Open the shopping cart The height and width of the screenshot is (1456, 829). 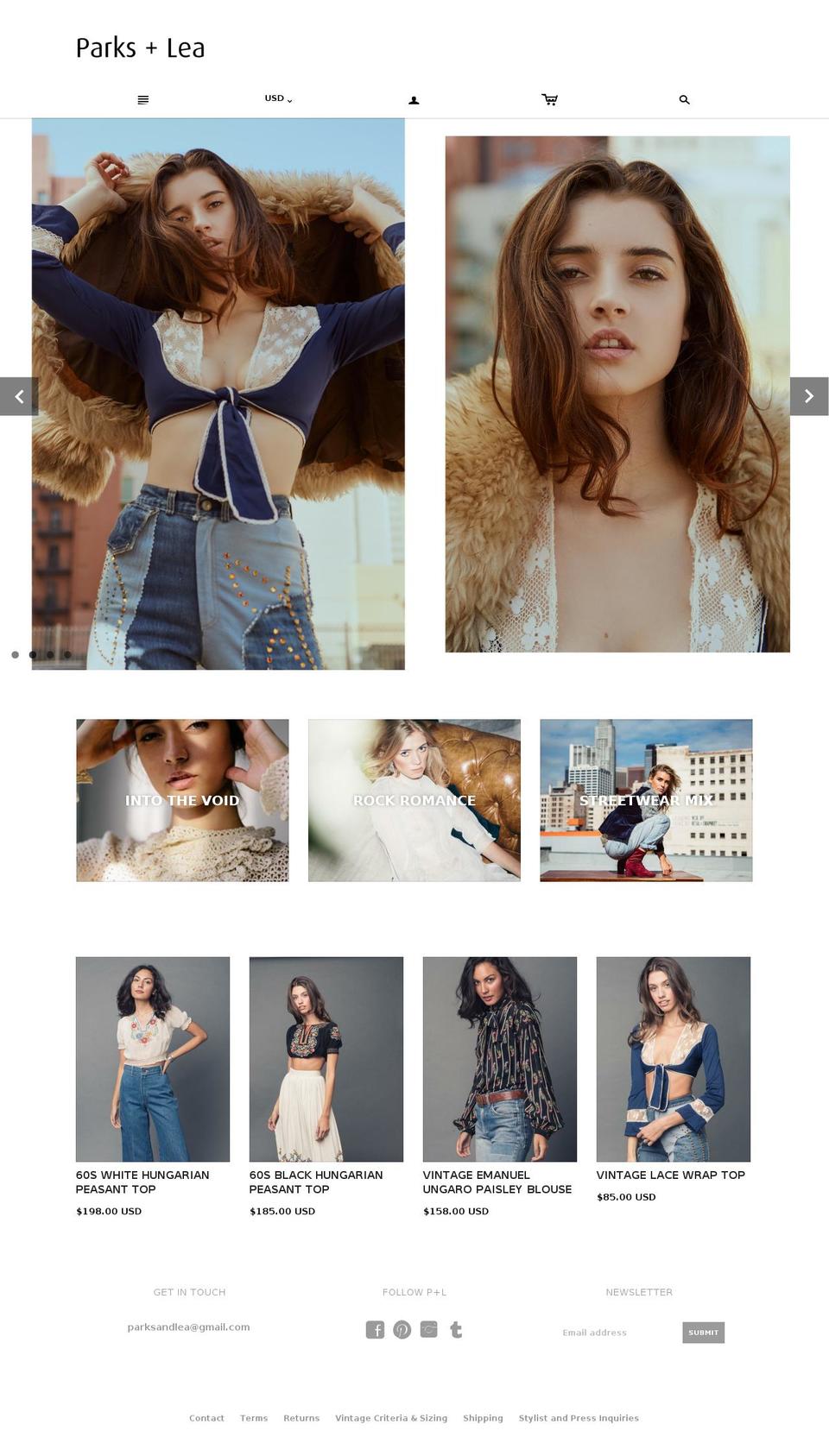point(549,100)
